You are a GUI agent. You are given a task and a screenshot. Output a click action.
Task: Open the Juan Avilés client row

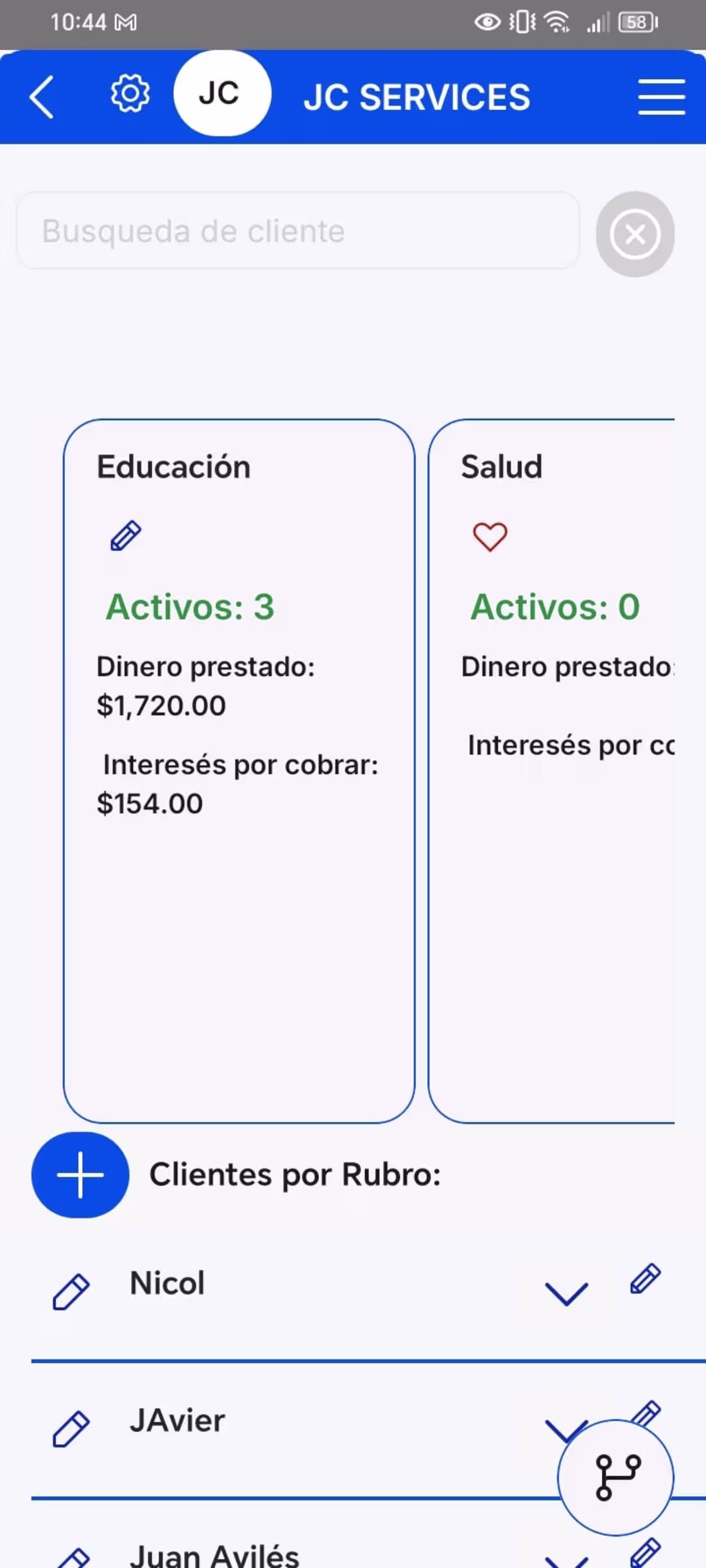pyautogui.click(x=214, y=1555)
